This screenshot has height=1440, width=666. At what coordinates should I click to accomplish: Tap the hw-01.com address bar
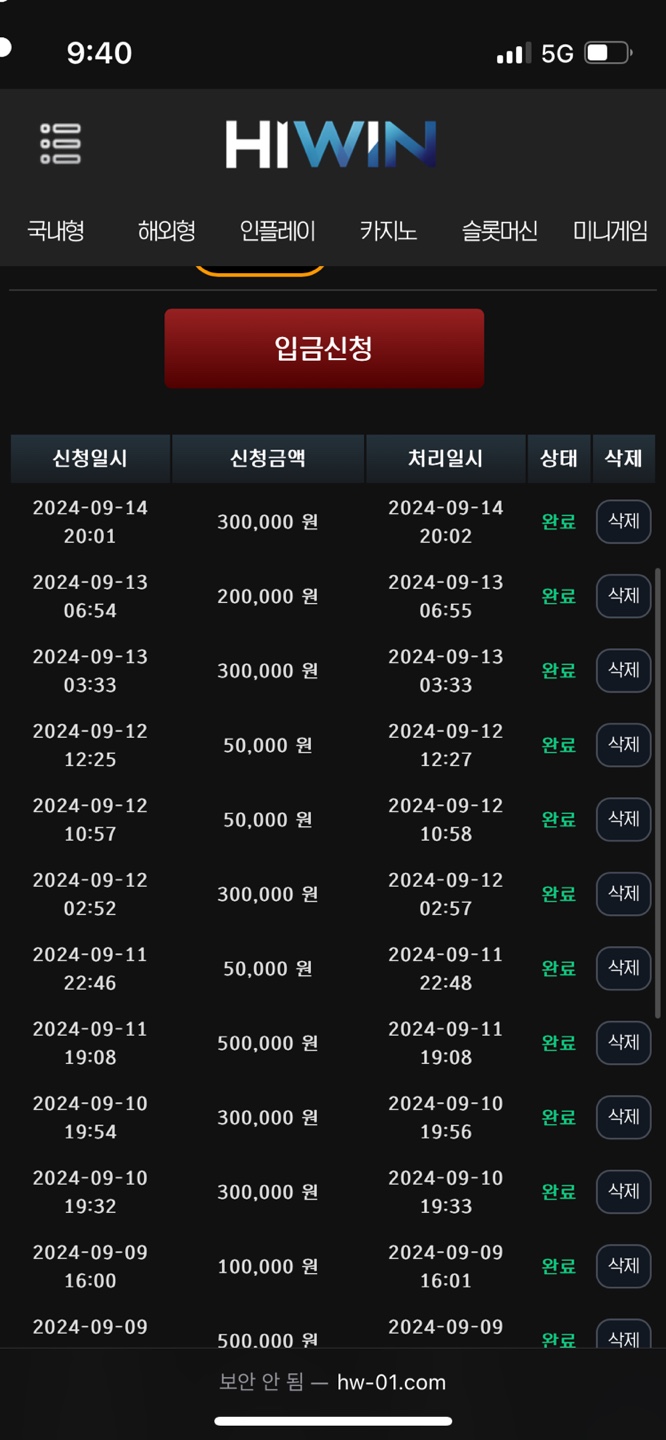coord(333,1382)
